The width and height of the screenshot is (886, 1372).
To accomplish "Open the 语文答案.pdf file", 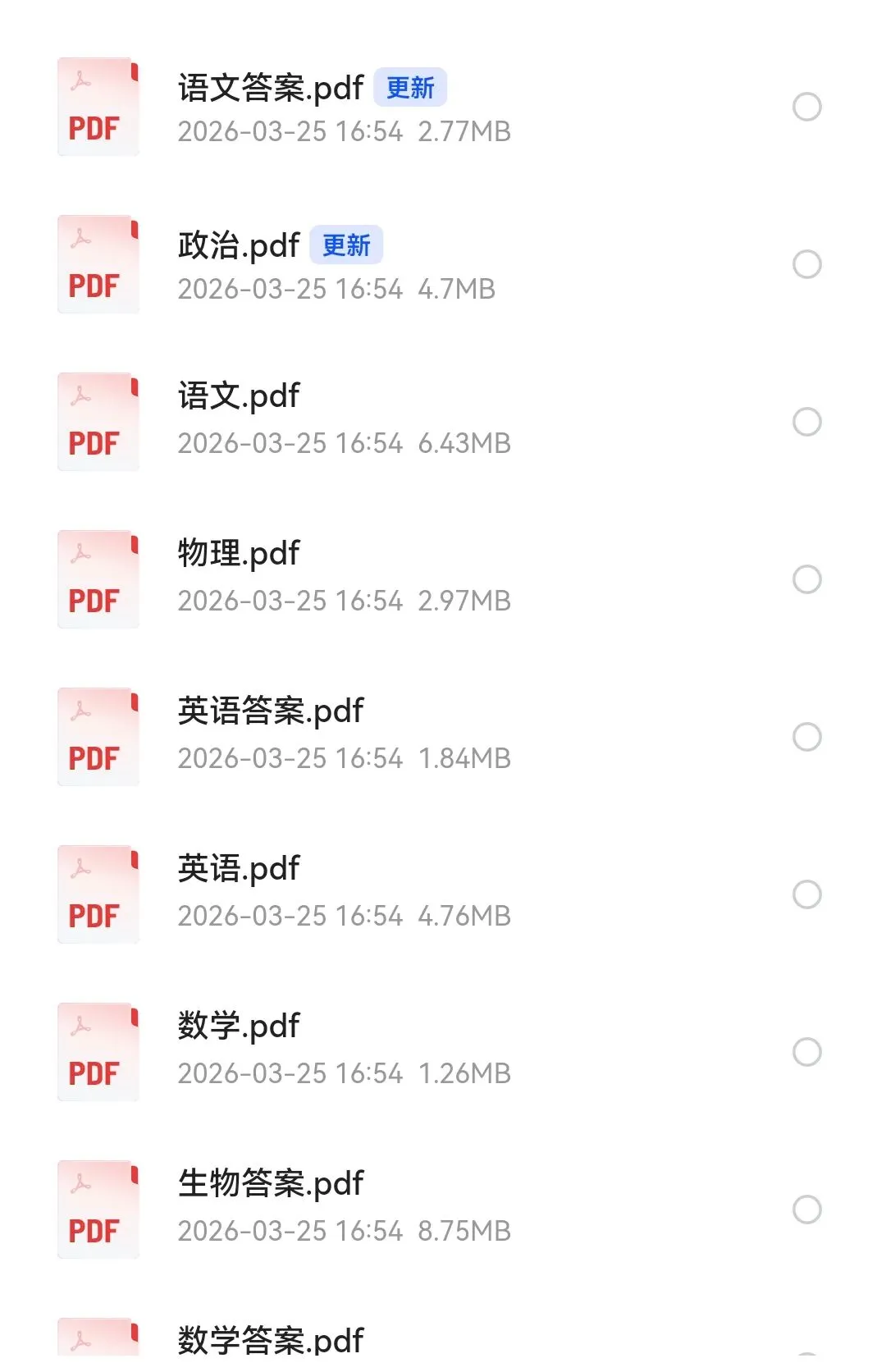I will click(270, 88).
